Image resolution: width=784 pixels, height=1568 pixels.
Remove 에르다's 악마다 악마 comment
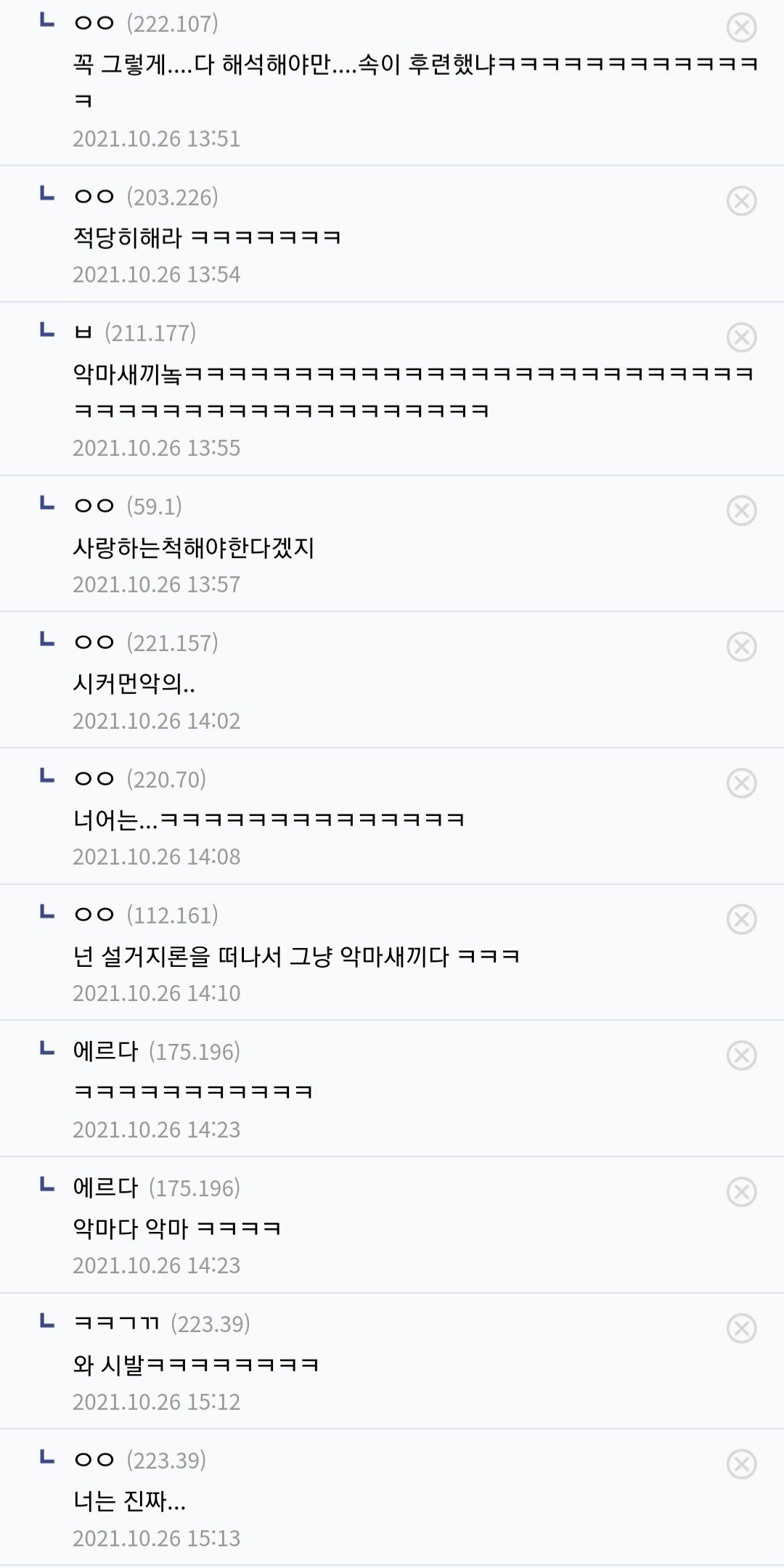pyautogui.click(x=741, y=1192)
